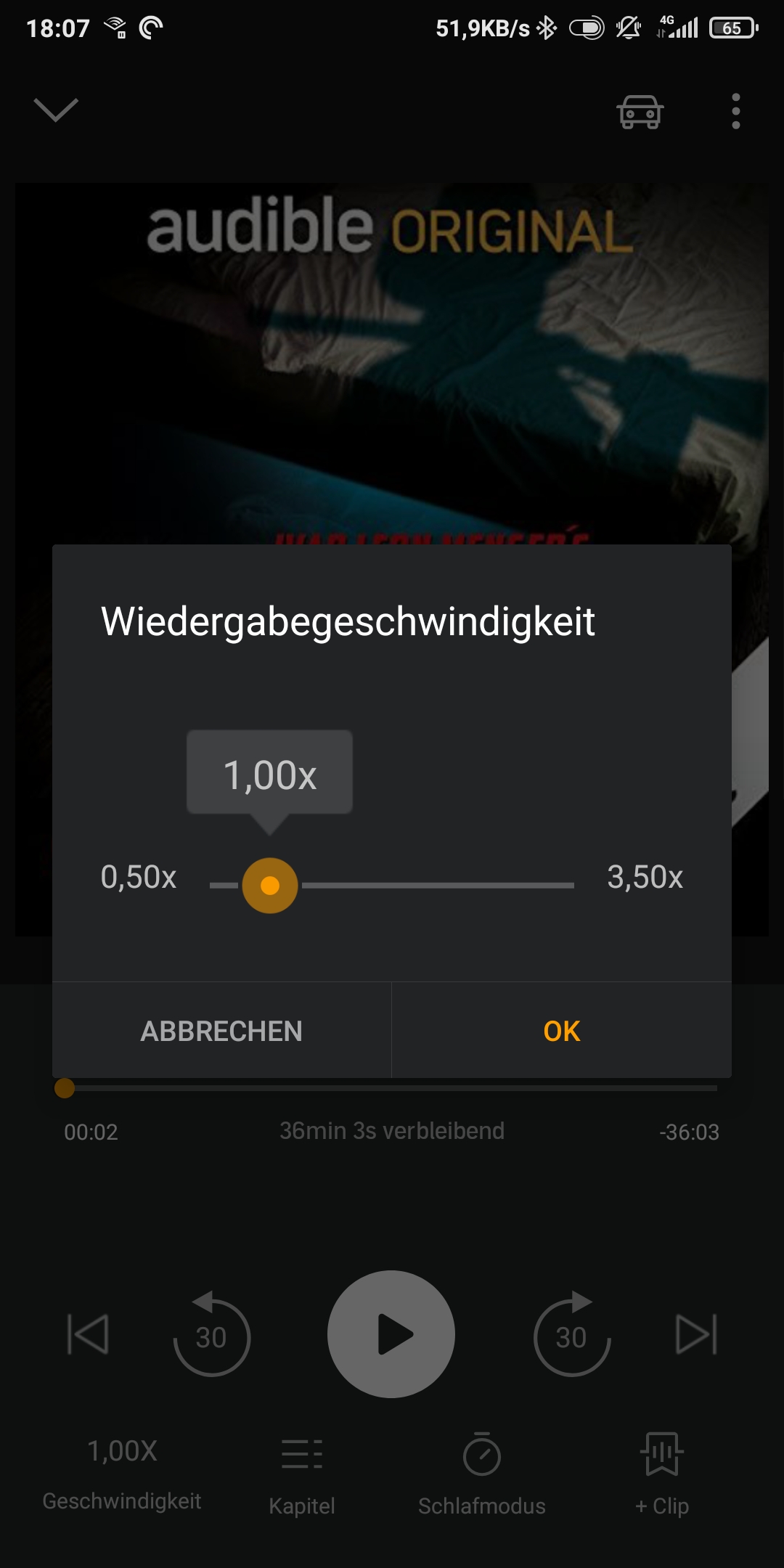Confirm playback speed with OK

pyautogui.click(x=561, y=1031)
